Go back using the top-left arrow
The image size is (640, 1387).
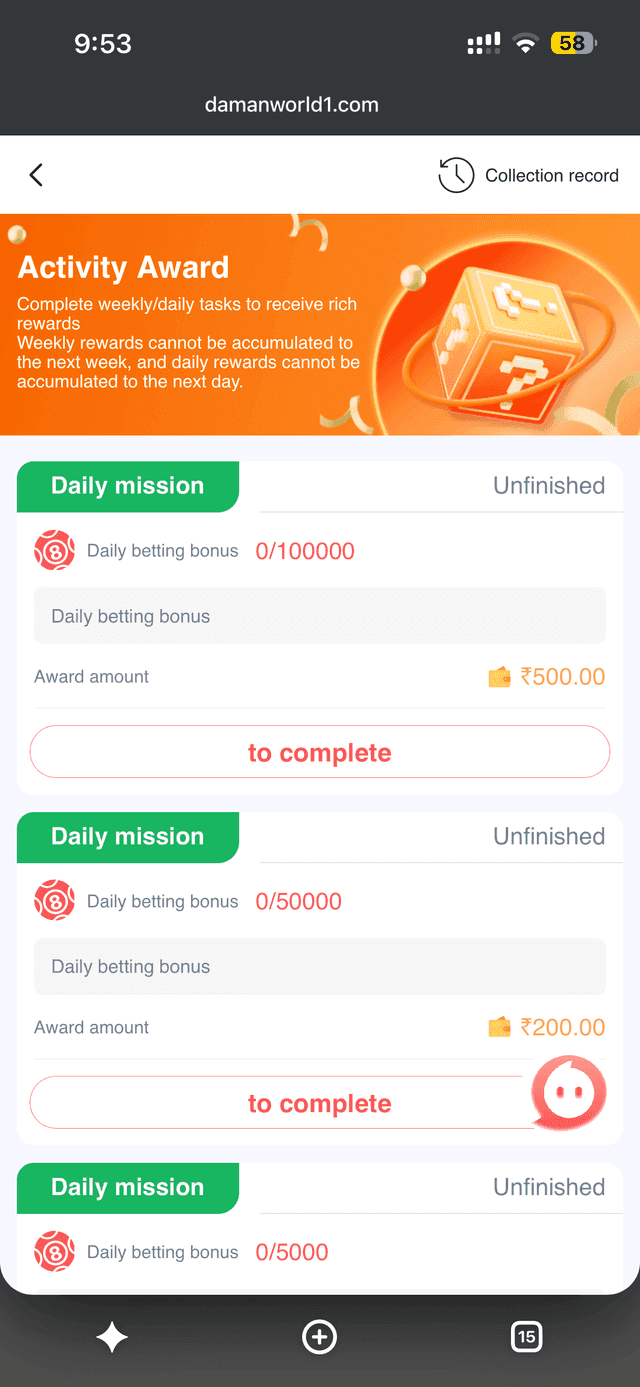(x=36, y=175)
